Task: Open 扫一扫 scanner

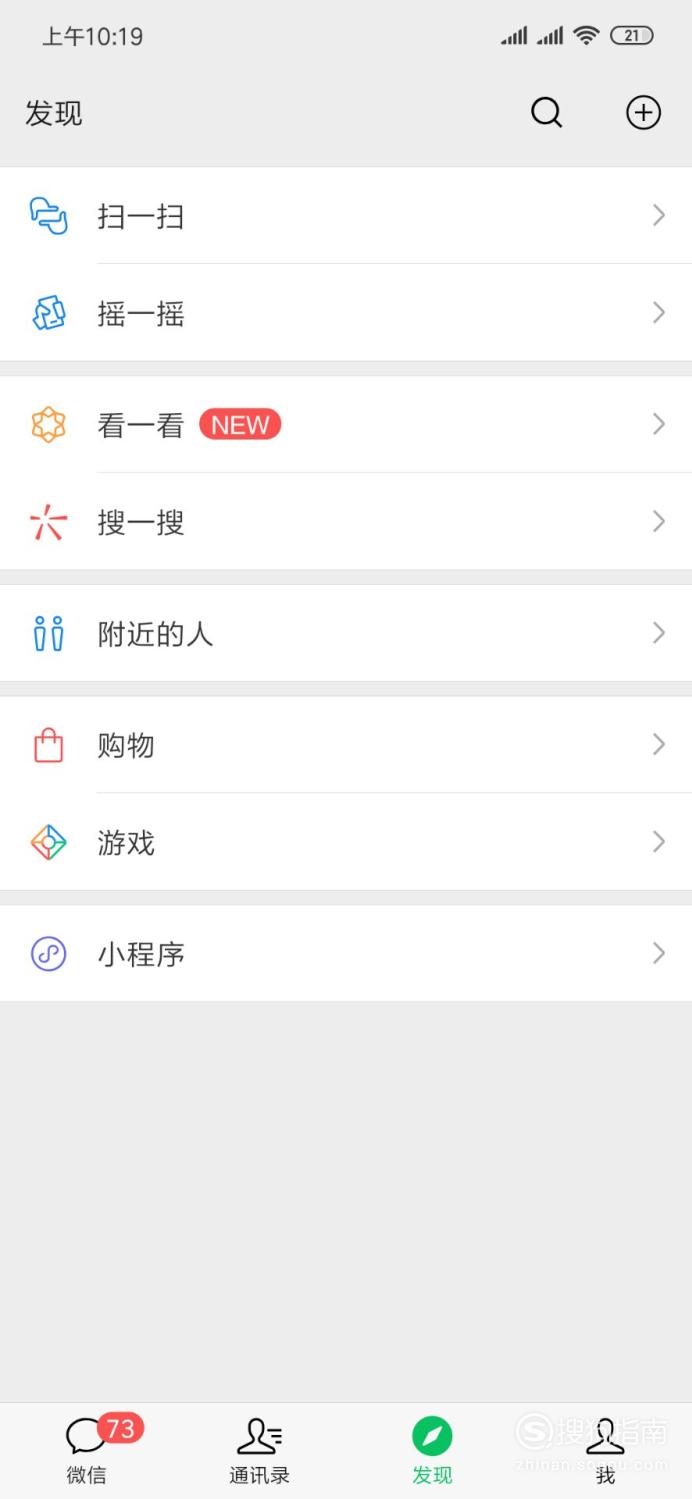Action: pos(346,216)
